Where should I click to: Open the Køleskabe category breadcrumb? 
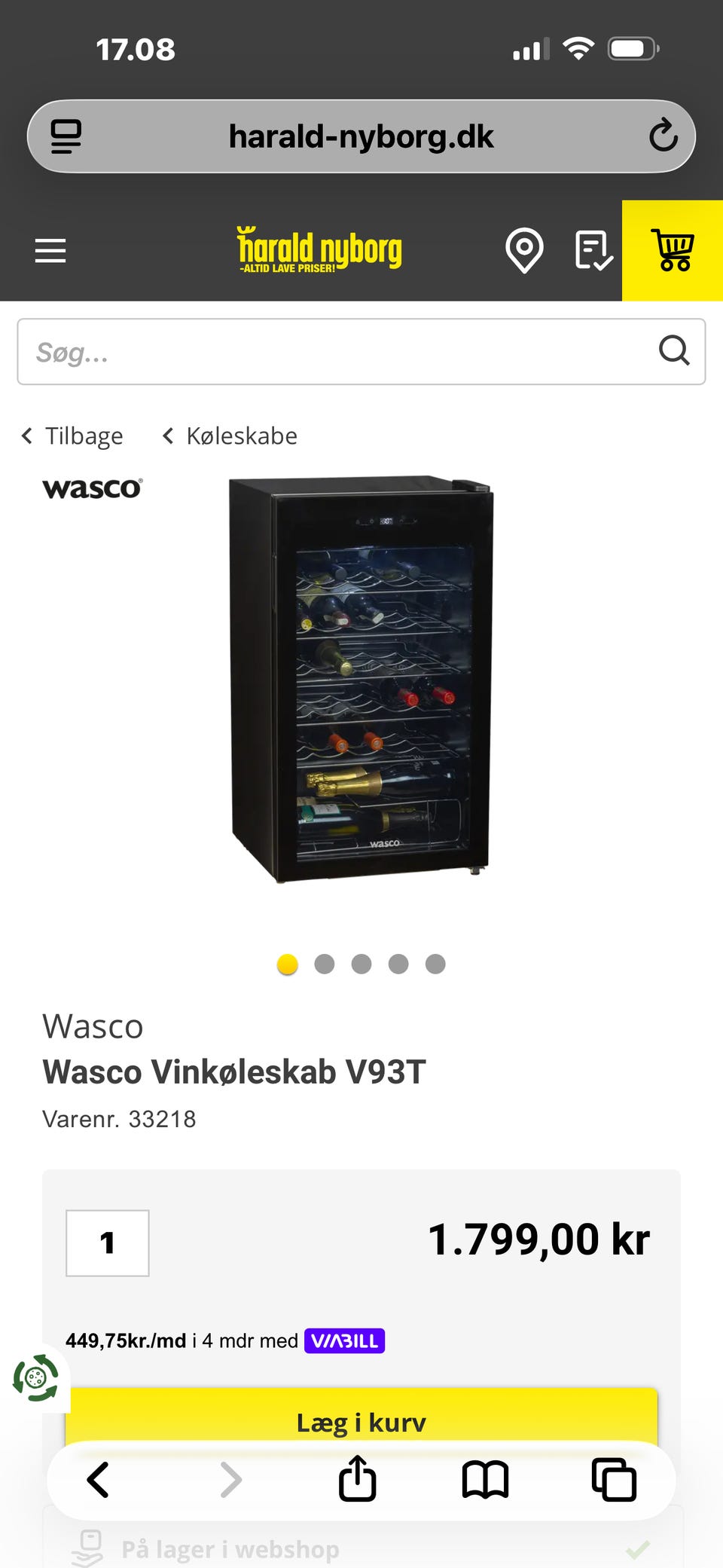tap(230, 436)
